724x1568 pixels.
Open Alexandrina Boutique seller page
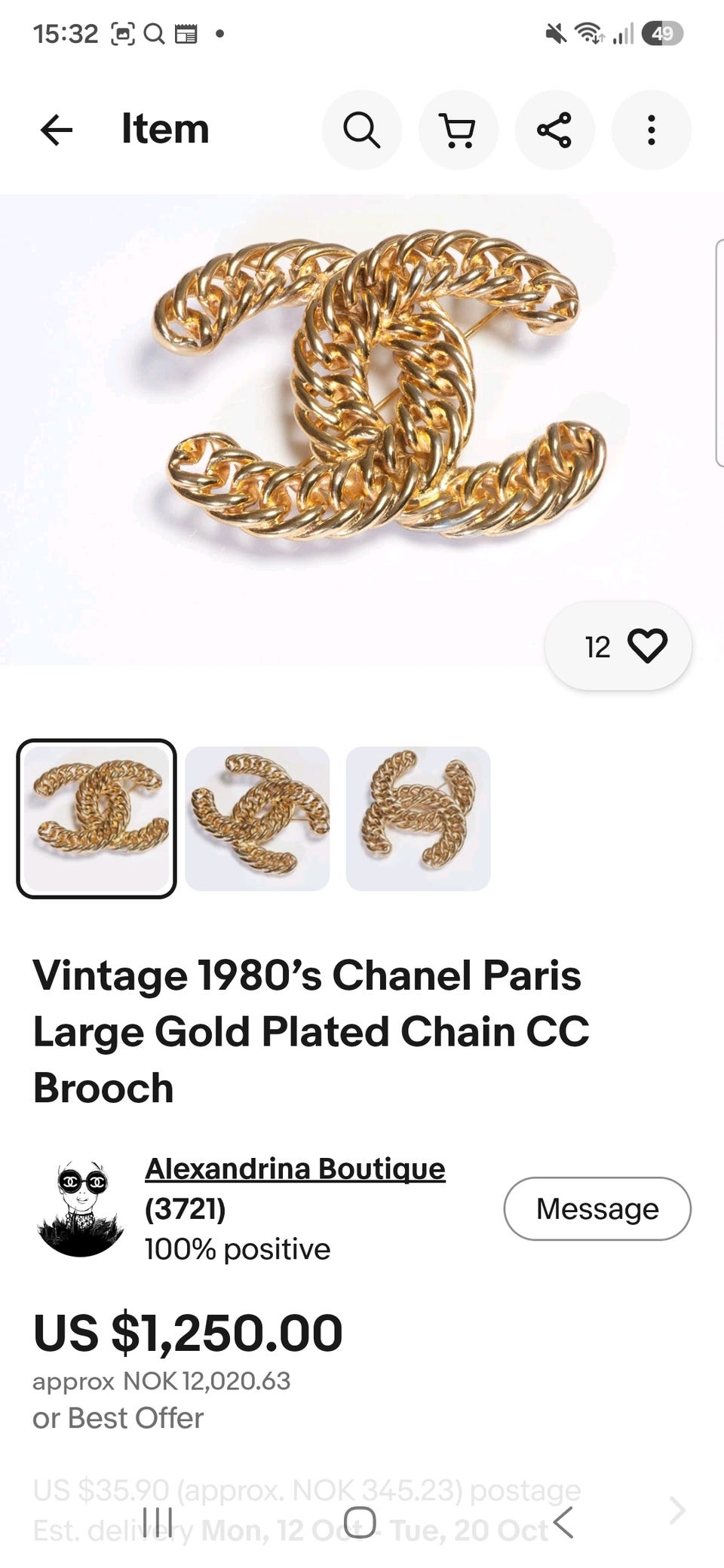pos(295,1168)
